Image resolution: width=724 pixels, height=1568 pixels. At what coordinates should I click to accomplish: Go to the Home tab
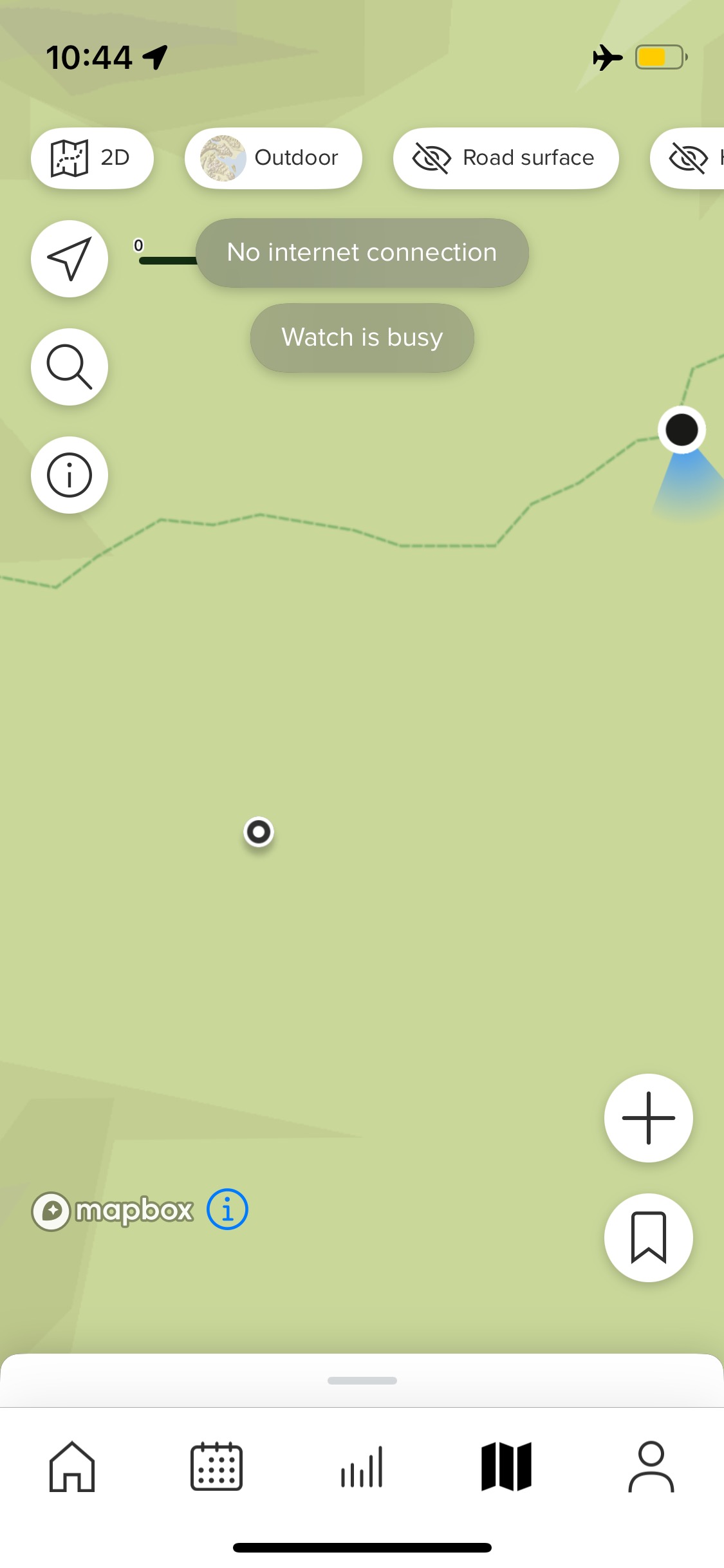coord(72,1466)
